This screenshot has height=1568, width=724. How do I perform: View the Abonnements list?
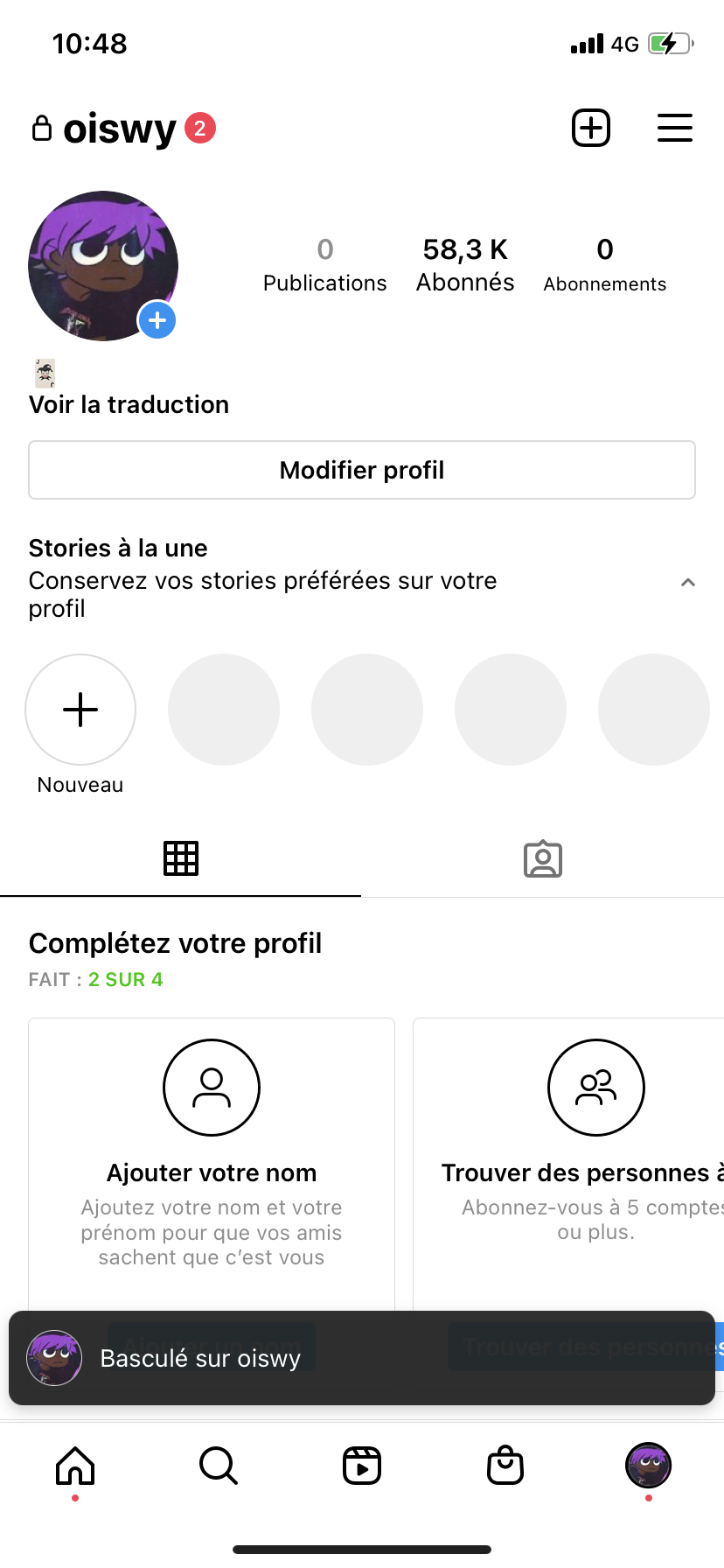pyautogui.click(x=605, y=264)
